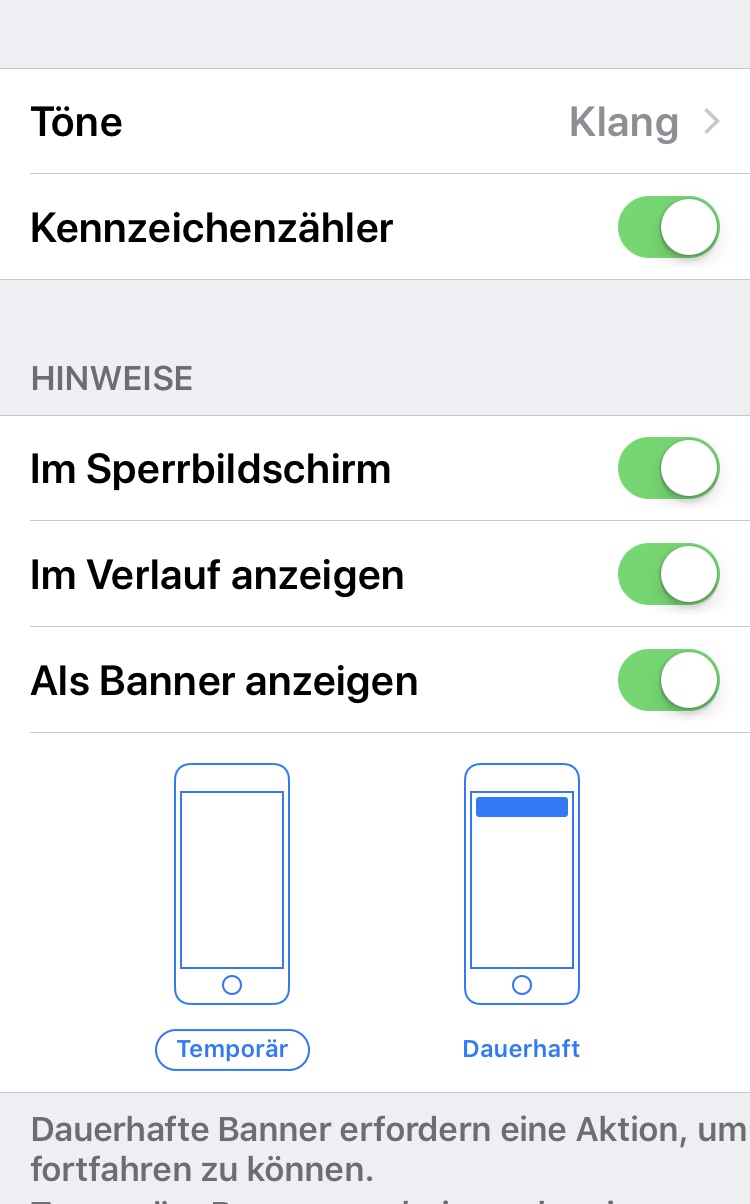Choose the Dauerhaft banner style
750x1204 pixels.
[521, 1049]
